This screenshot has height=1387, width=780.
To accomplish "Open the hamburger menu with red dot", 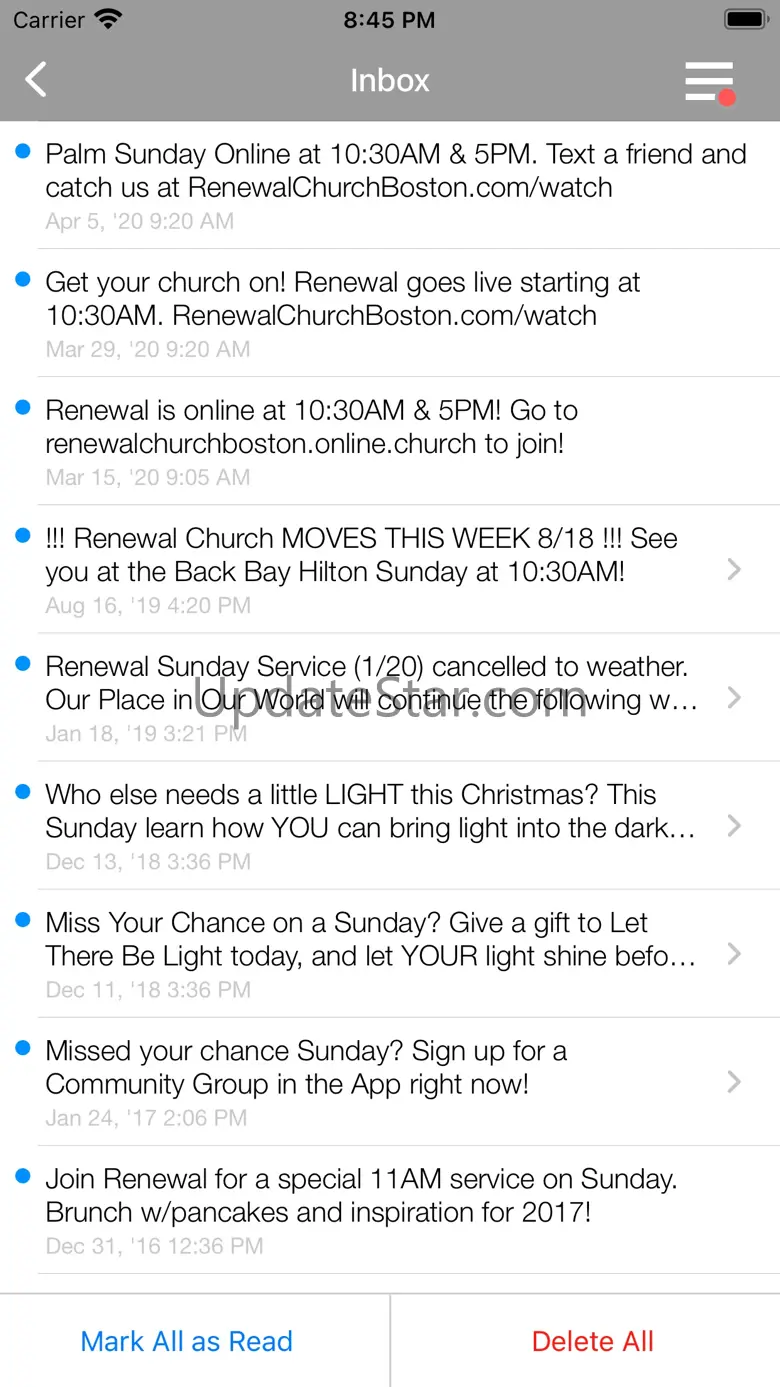I will [709, 81].
